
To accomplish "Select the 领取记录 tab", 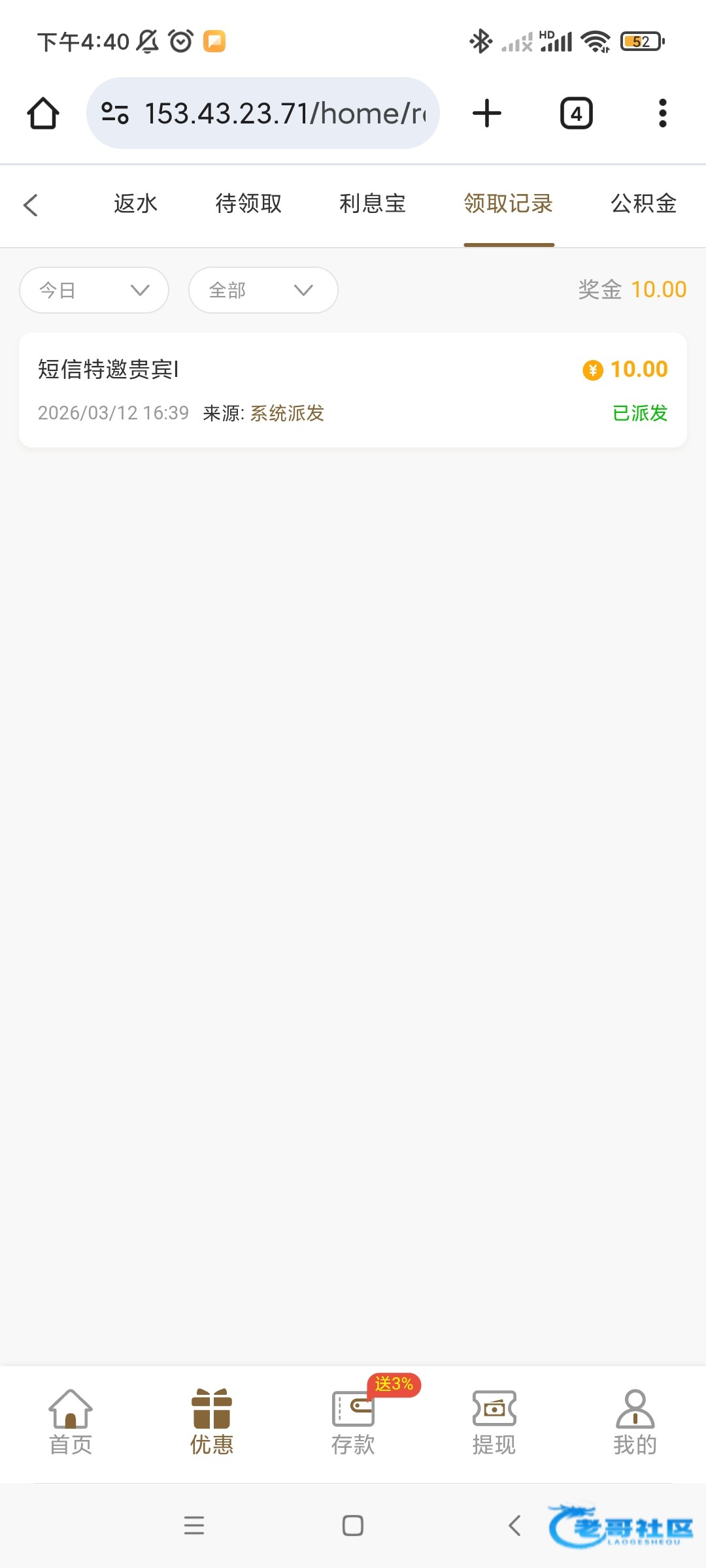I will 509,204.
